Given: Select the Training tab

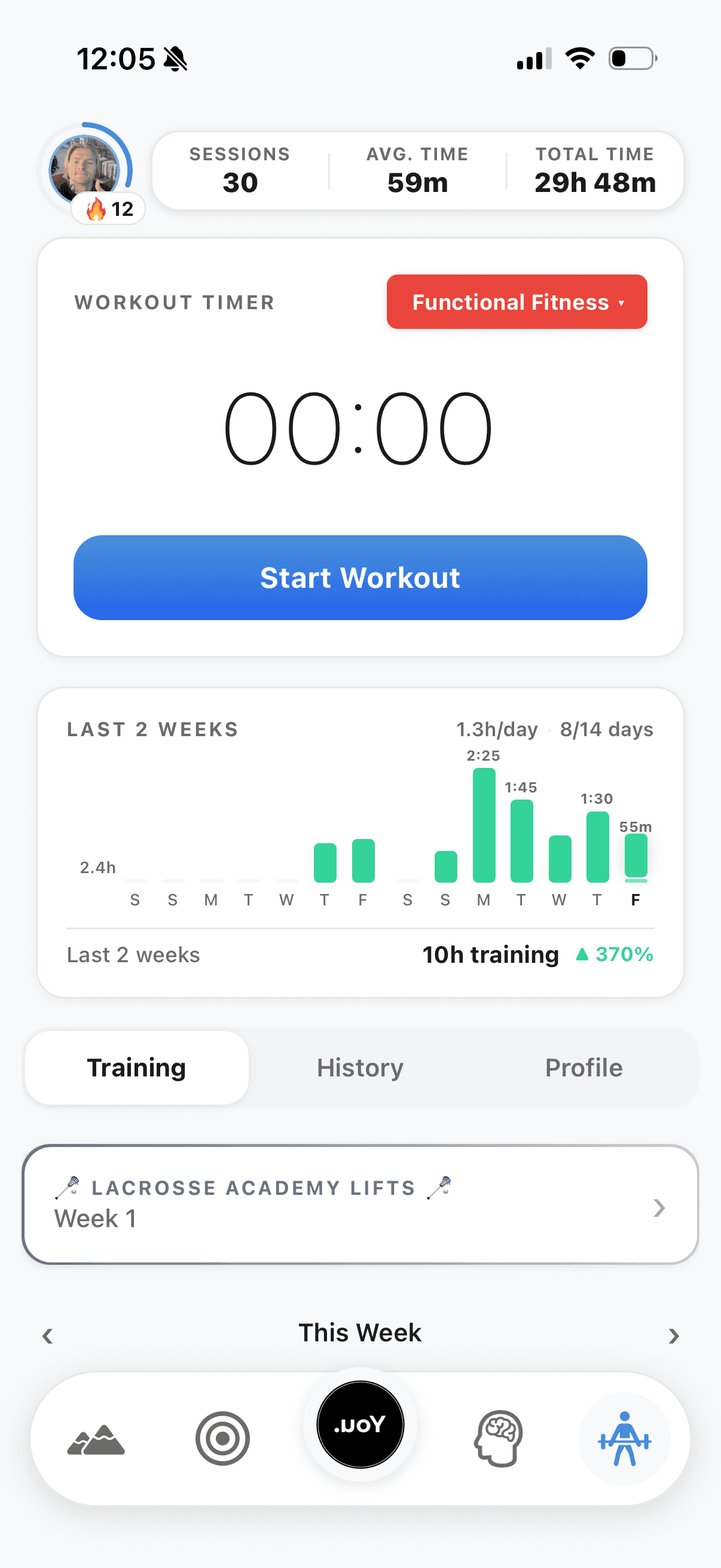Looking at the screenshot, I should click(136, 1067).
